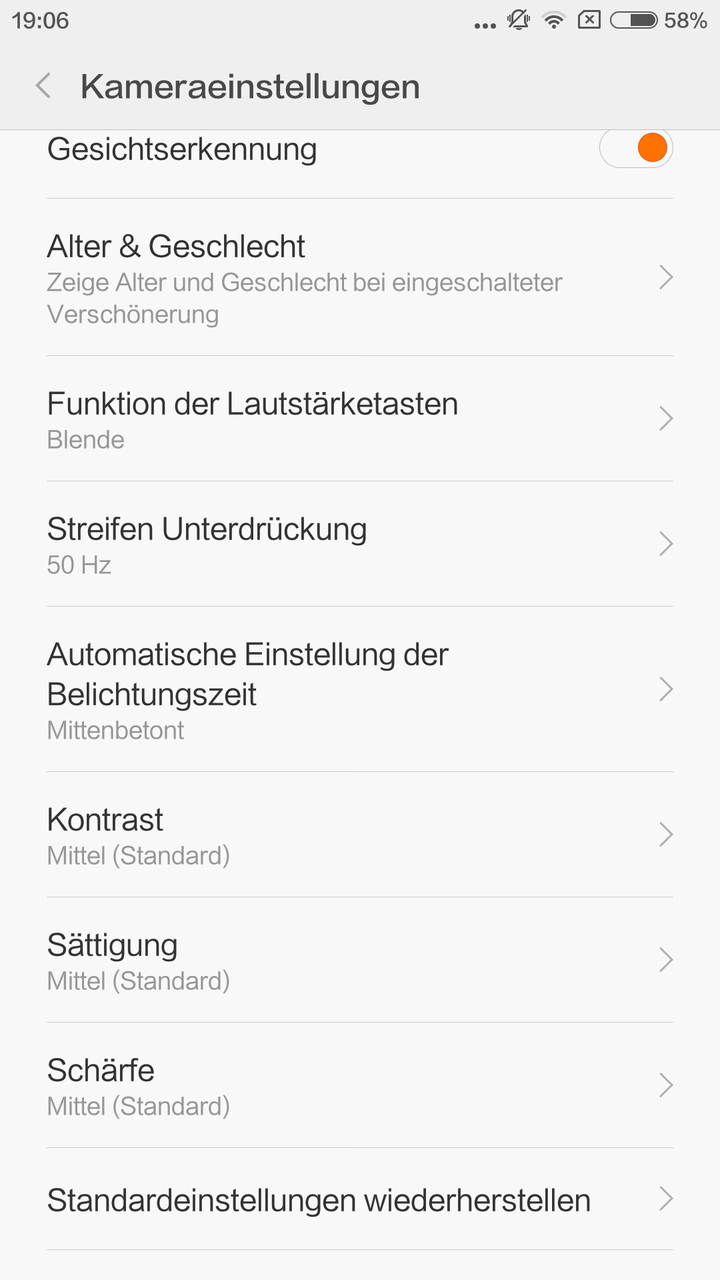The height and width of the screenshot is (1280, 720).
Task: Go back from Kameraeinstellungen
Action: [43, 86]
